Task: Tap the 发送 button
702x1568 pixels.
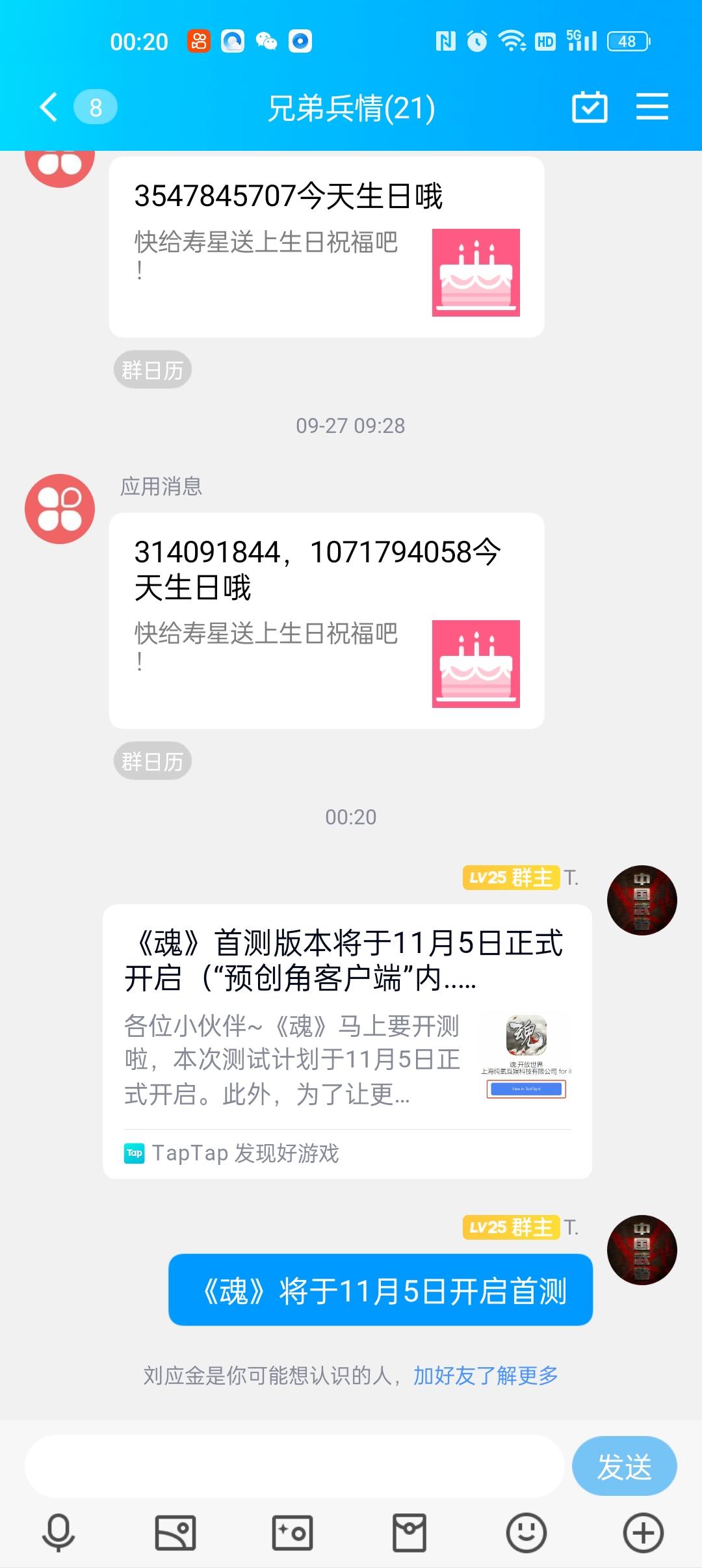Action: [x=624, y=1466]
